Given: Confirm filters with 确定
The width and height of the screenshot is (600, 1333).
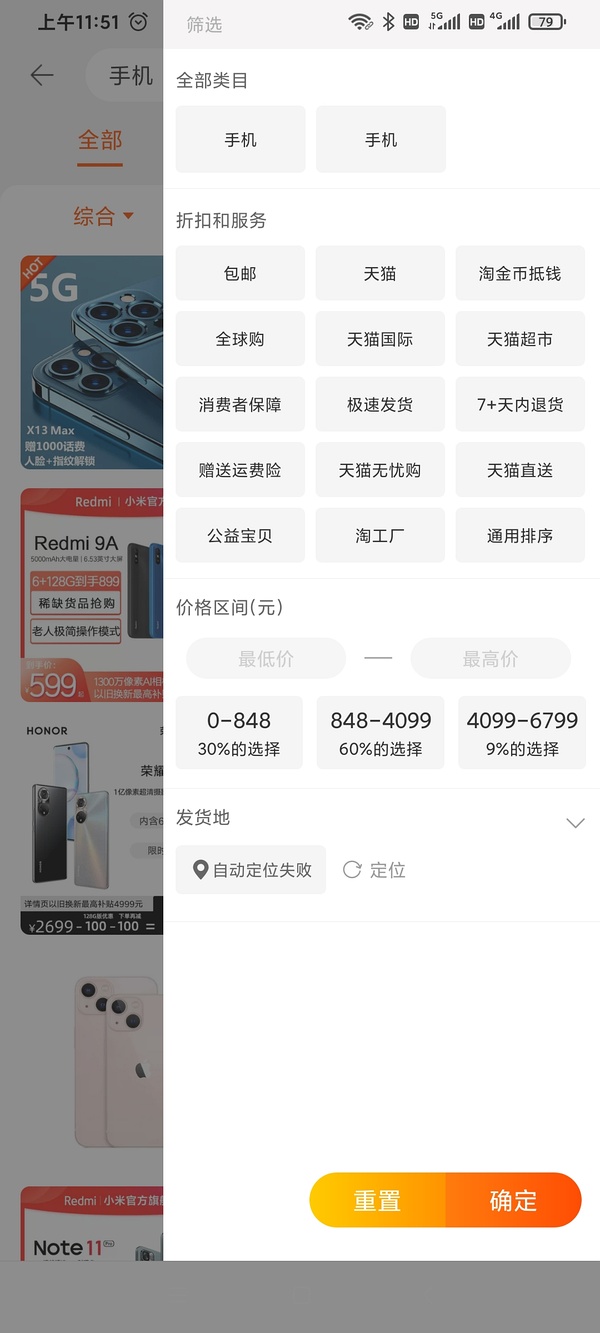Looking at the screenshot, I should (x=513, y=1200).
